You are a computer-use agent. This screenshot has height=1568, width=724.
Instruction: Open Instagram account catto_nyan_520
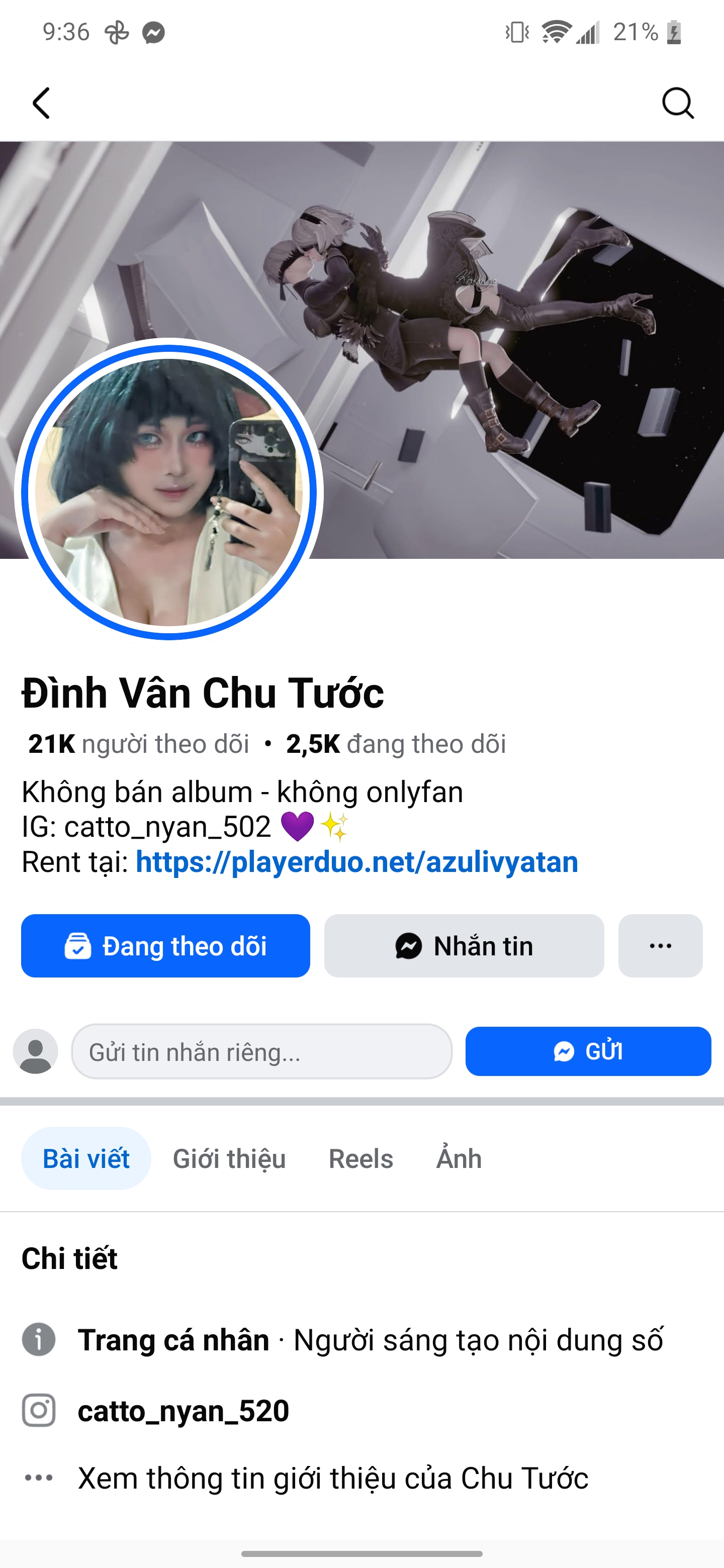184,1410
